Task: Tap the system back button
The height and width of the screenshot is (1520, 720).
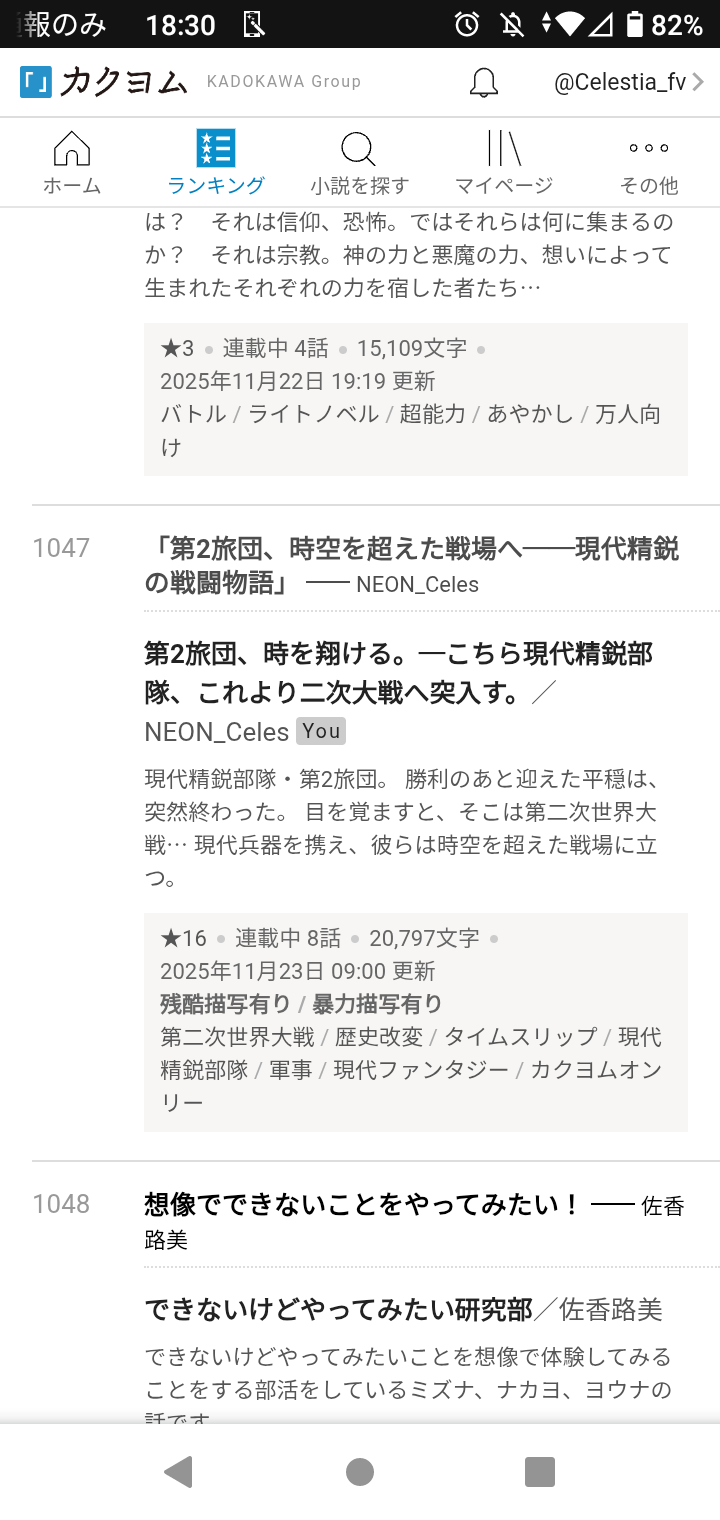Action: click(x=179, y=1471)
